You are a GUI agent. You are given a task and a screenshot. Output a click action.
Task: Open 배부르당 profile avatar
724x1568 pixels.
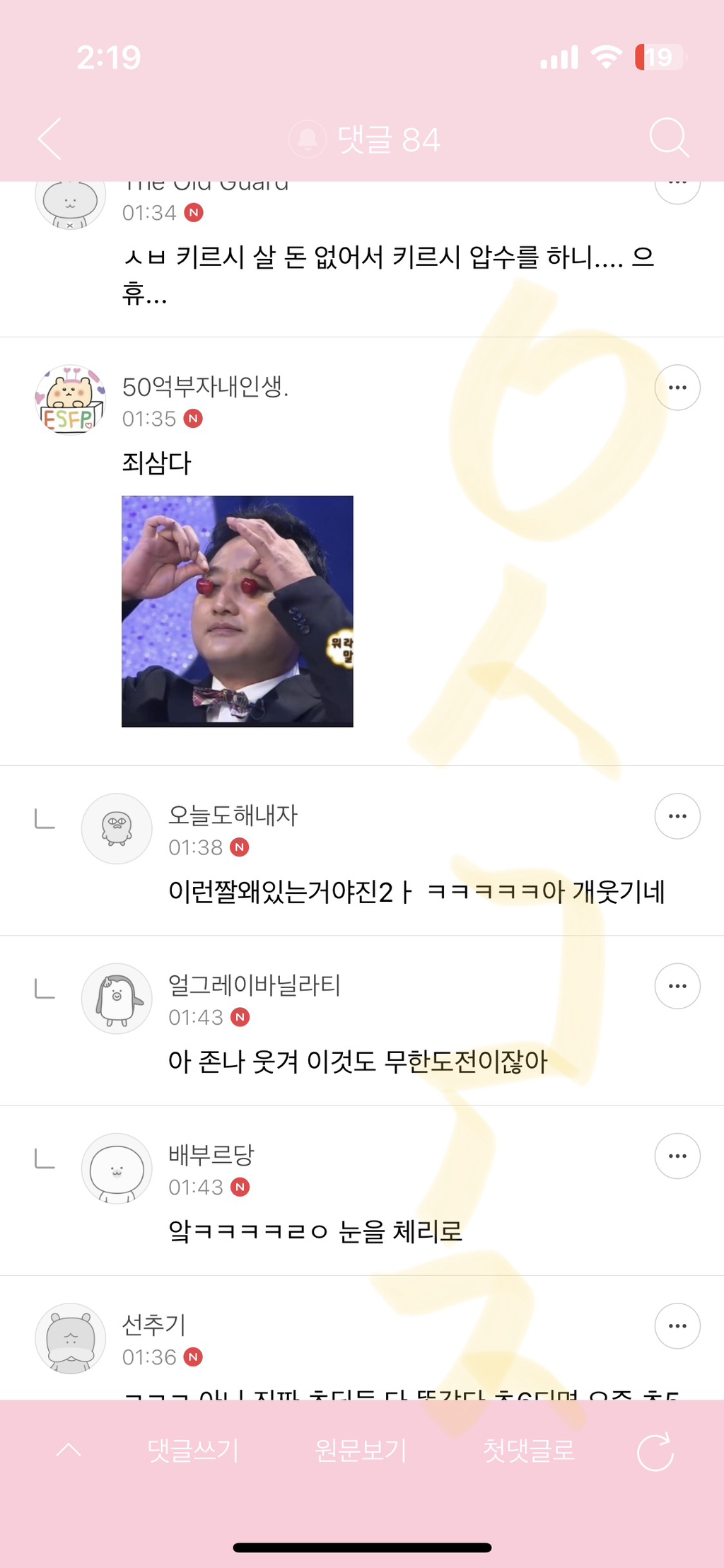pyautogui.click(x=117, y=1168)
